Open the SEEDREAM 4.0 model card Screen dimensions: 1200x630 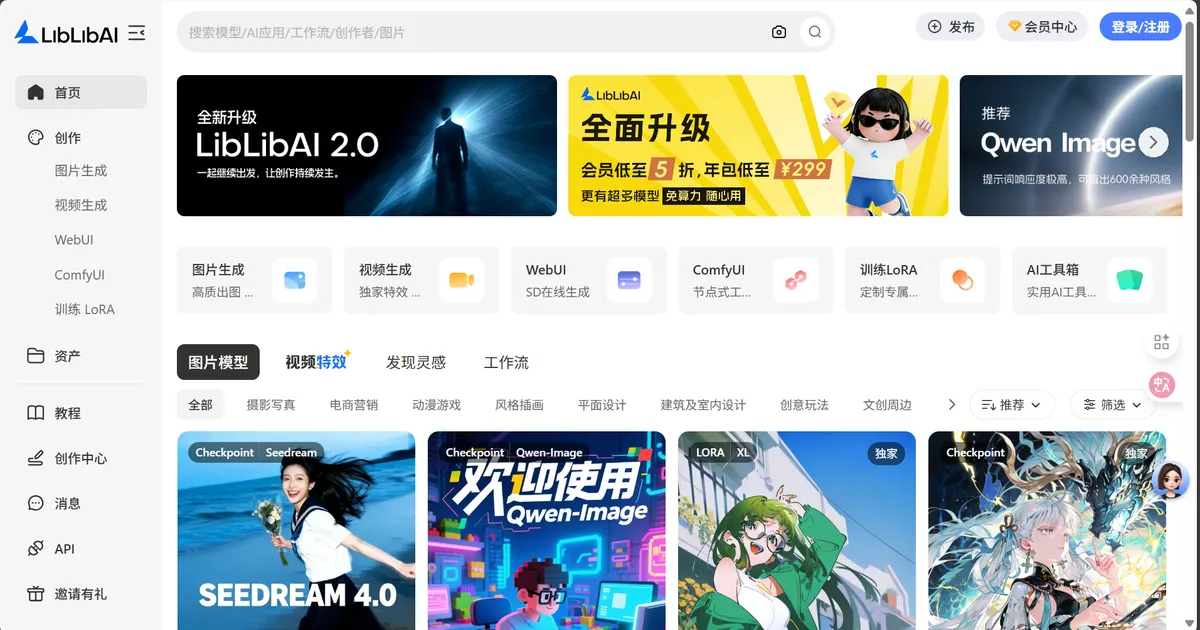click(296, 530)
